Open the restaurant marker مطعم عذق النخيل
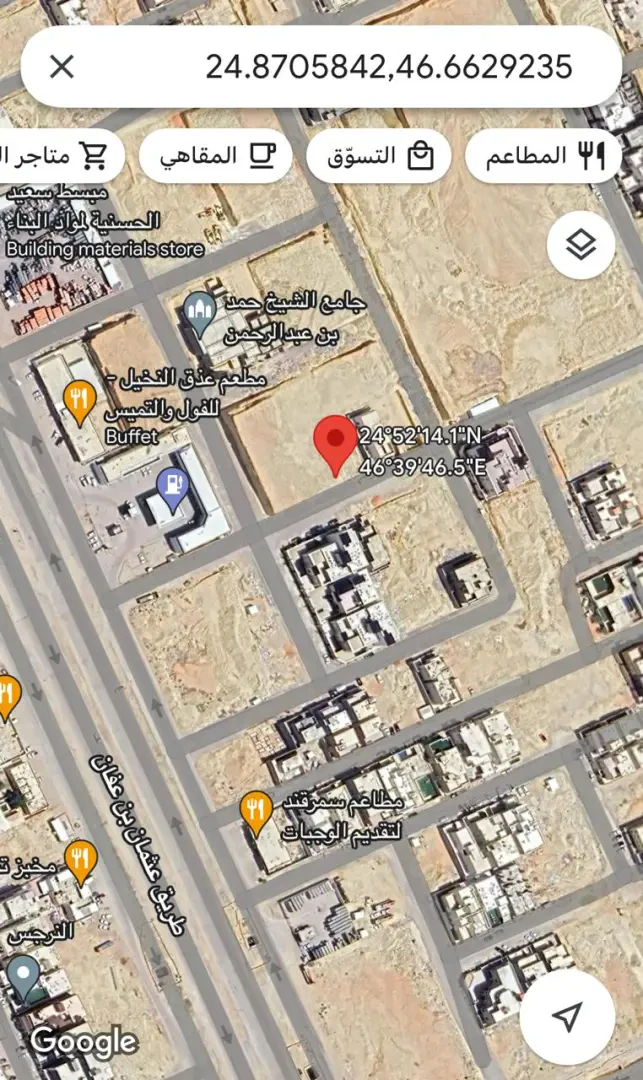Viewport: 643px width, 1080px height. [x=79, y=402]
